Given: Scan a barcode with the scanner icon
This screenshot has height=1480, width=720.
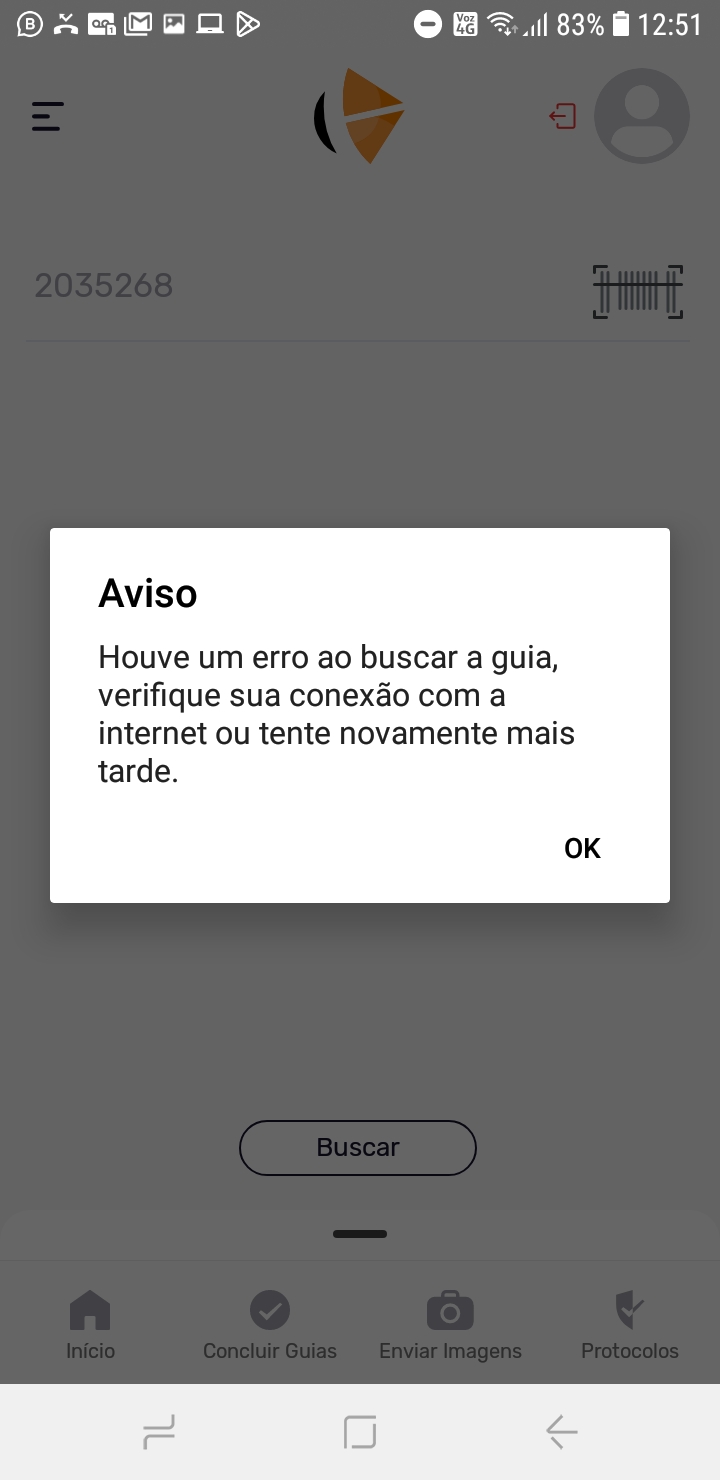Looking at the screenshot, I should click(638, 292).
